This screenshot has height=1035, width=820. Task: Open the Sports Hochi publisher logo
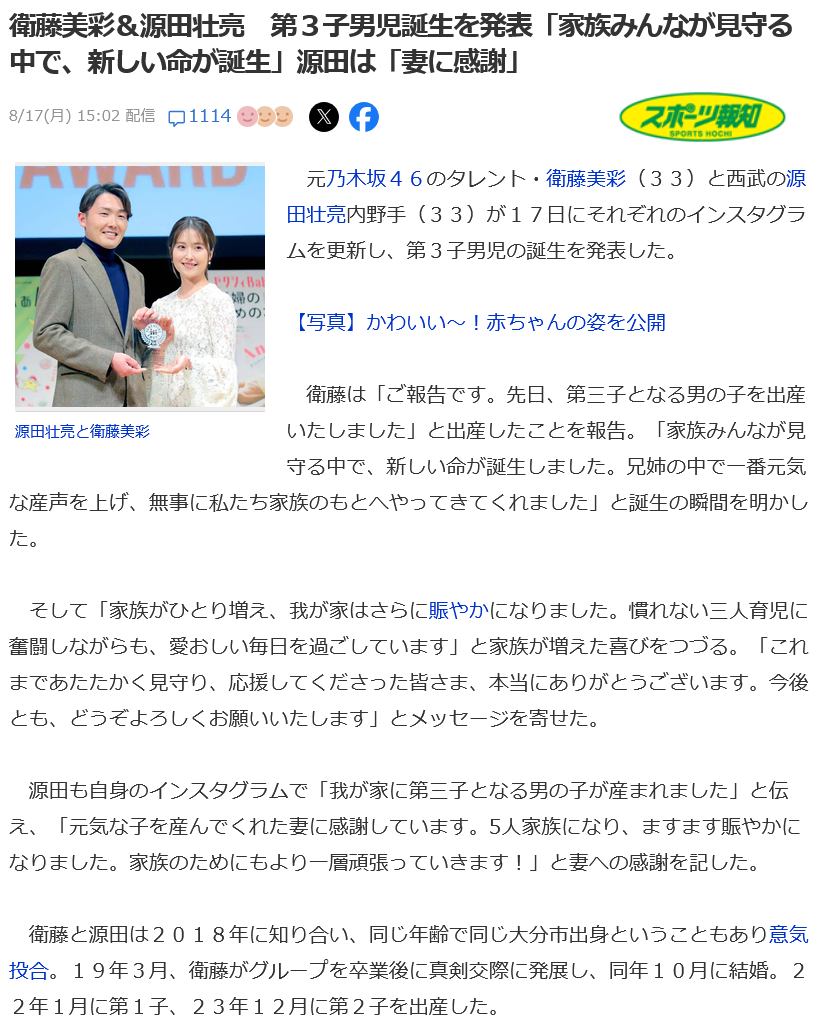(x=702, y=116)
